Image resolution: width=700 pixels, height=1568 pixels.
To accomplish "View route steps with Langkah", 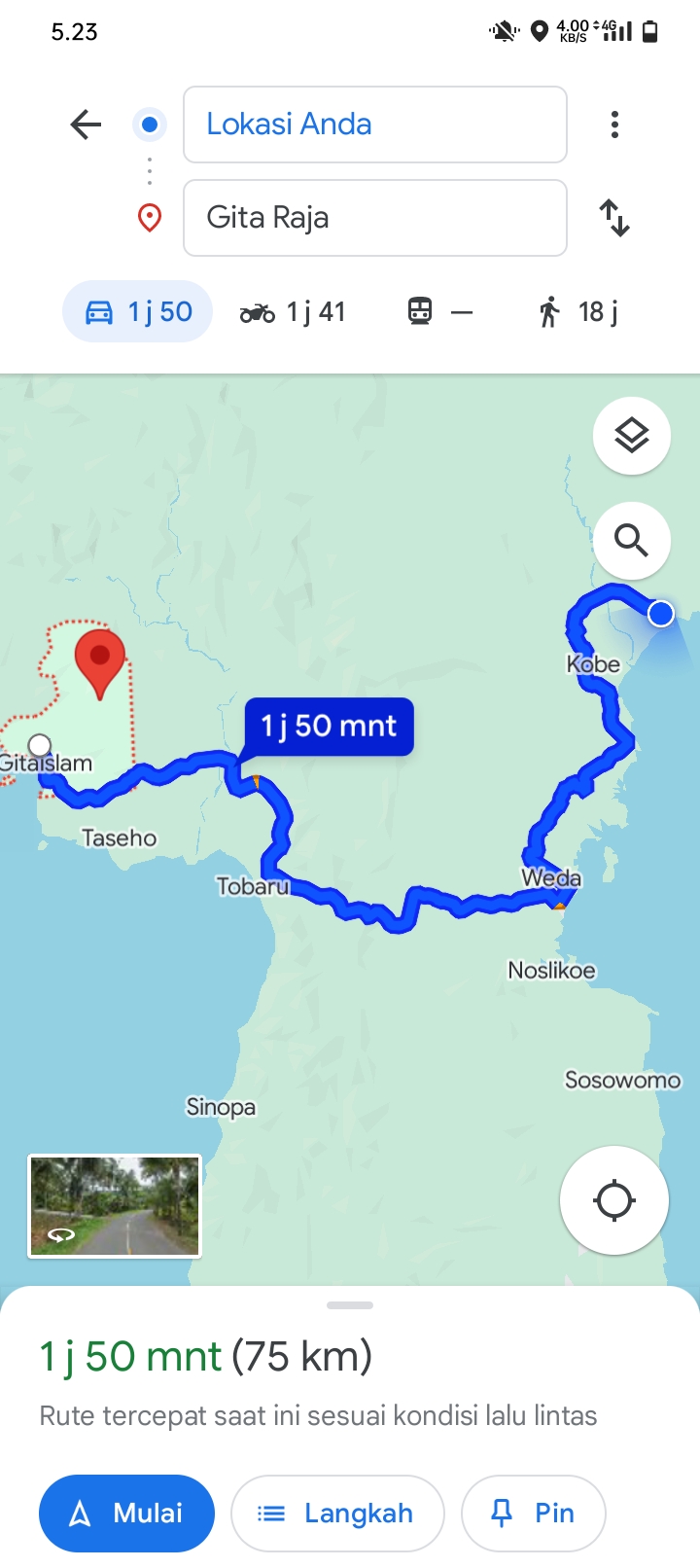I will coord(337,1514).
